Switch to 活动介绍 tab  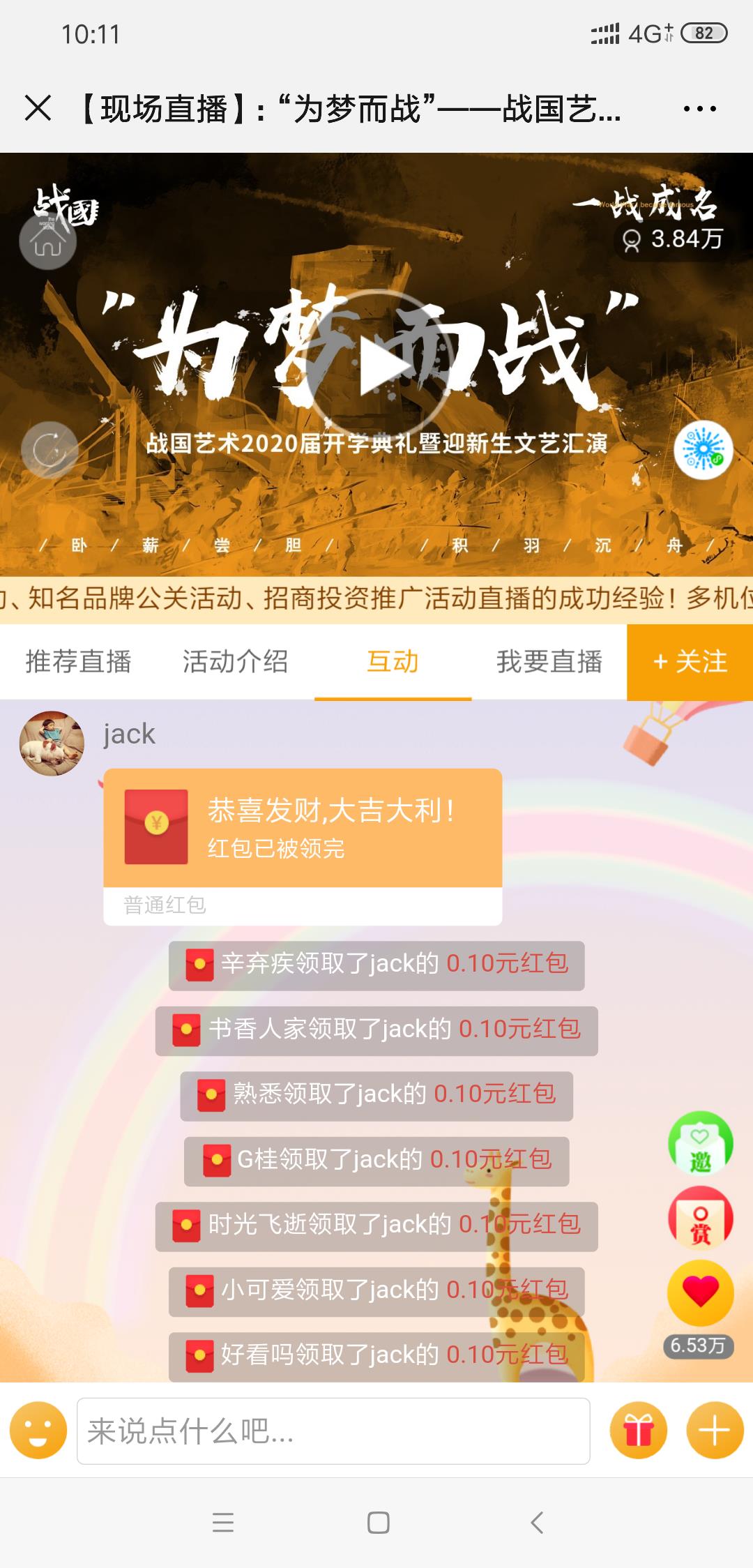pos(235,661)
